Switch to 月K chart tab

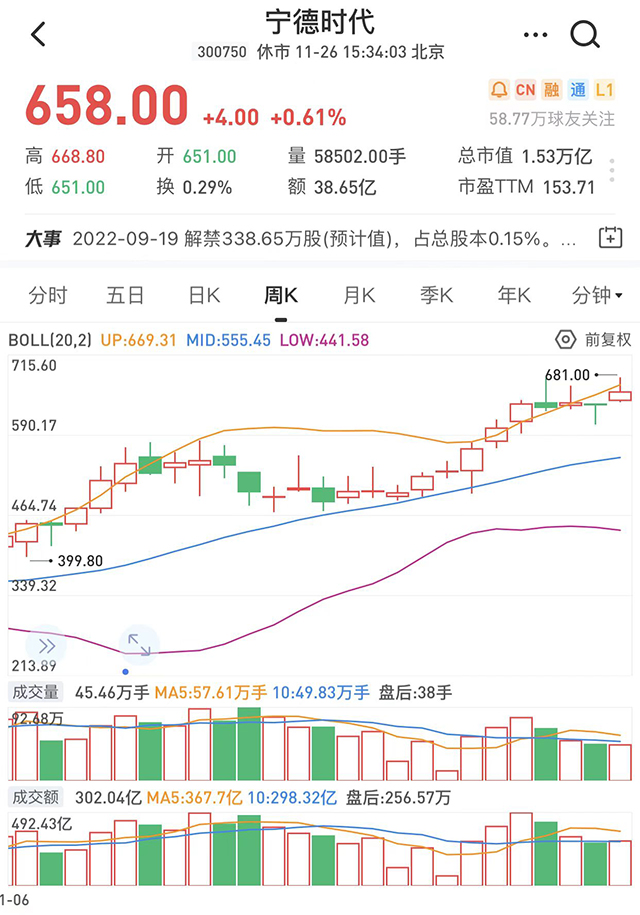tap(359, 295)
